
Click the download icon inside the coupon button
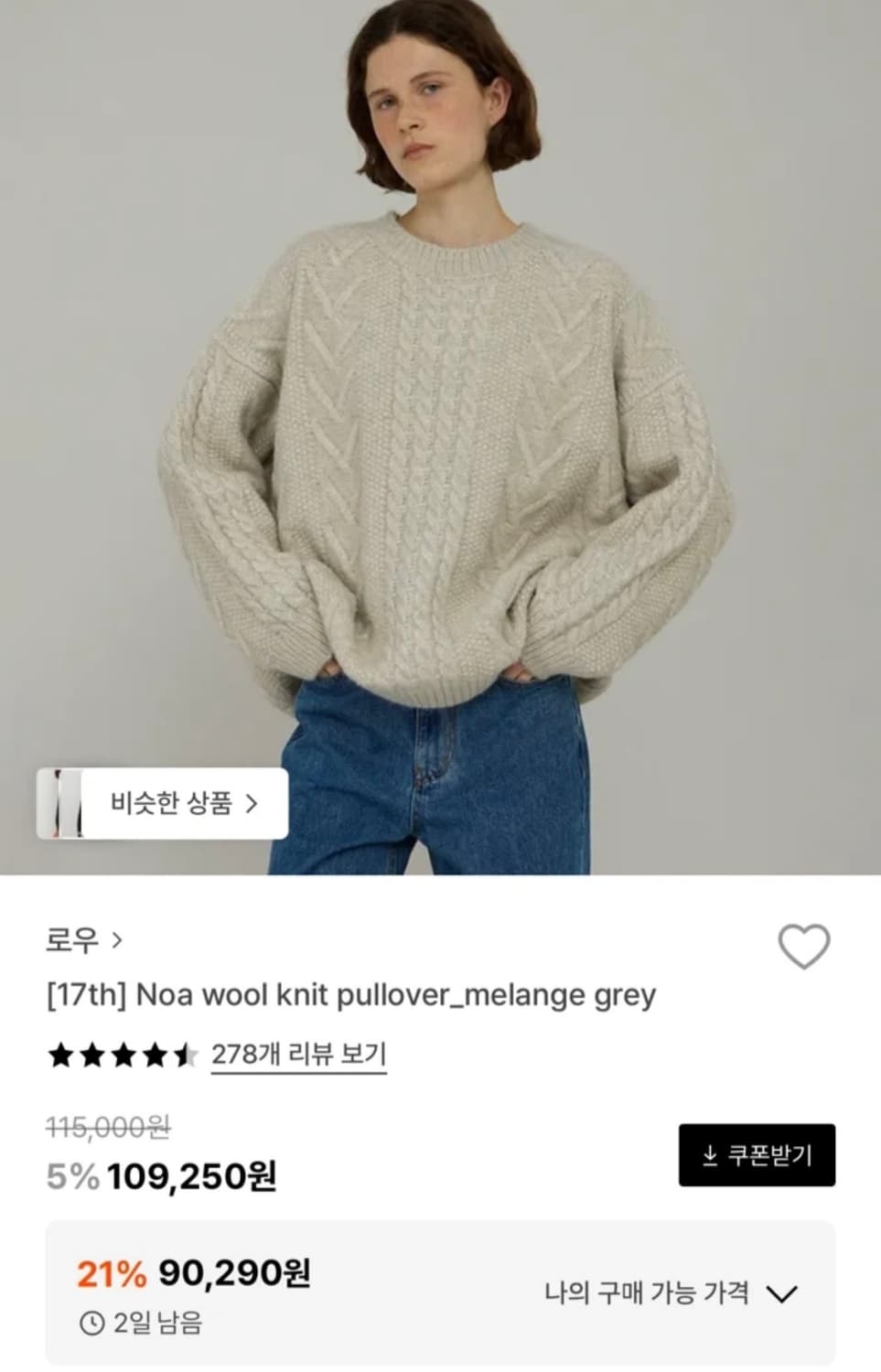click(x=709, y=1154)
